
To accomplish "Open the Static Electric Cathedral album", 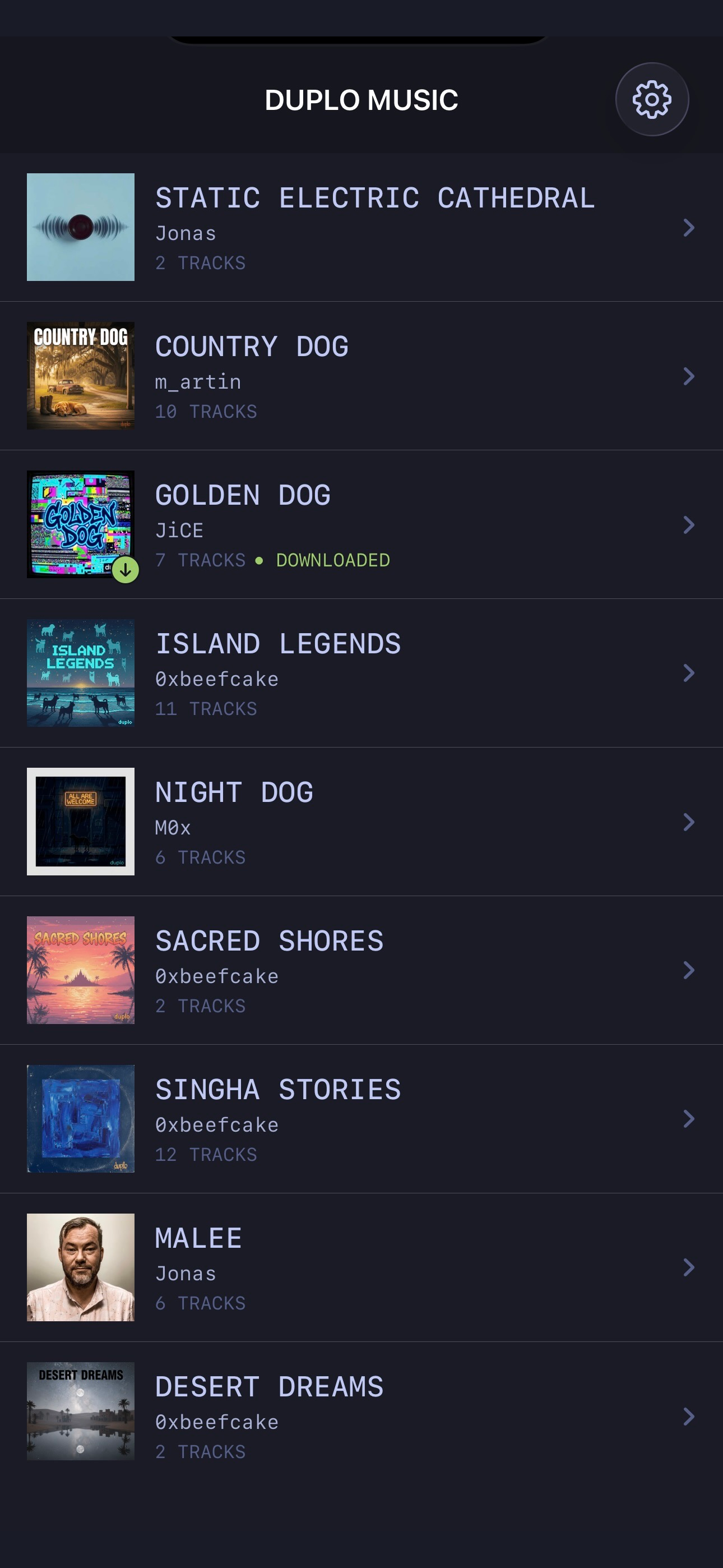I will pyautogui.click(x=361, y=227).
